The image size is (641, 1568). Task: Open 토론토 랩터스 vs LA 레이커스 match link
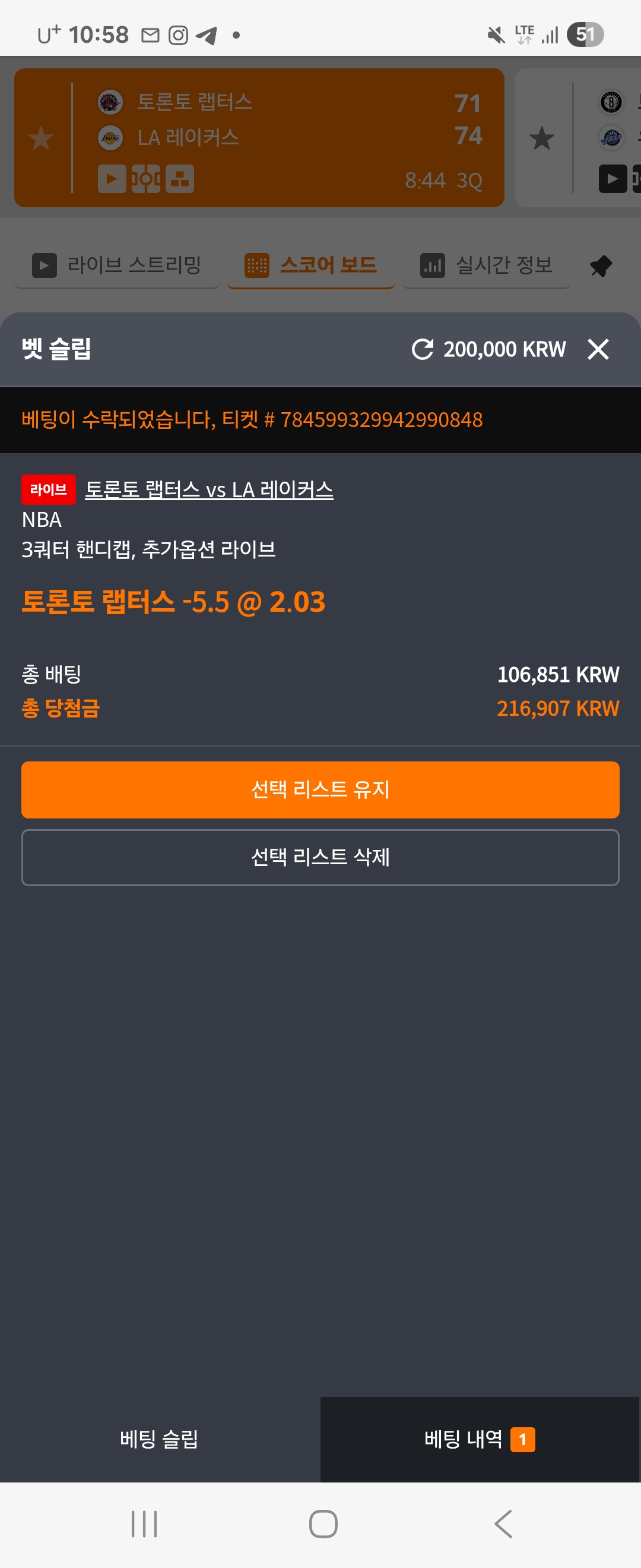(208, 489)
